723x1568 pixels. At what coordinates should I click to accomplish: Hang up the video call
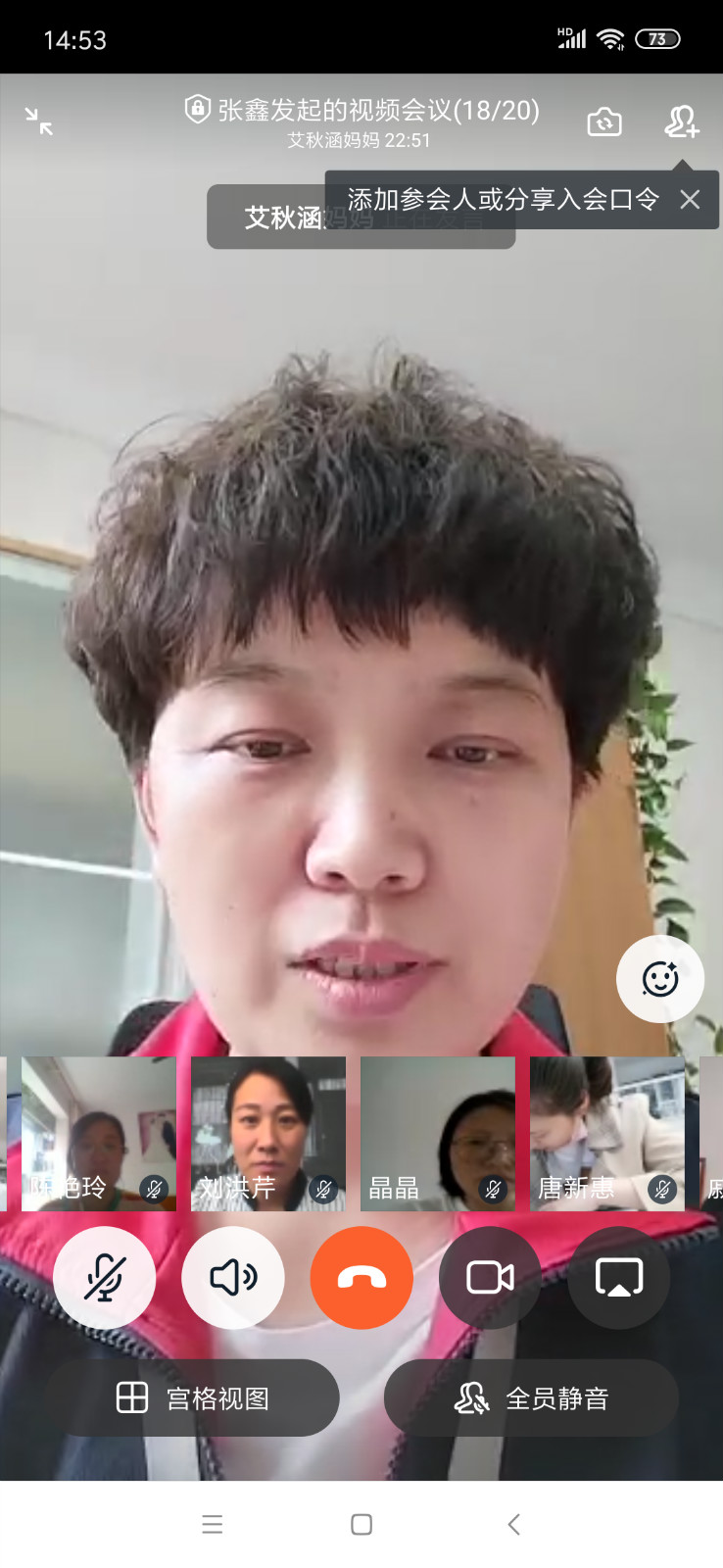(361, 1278)
